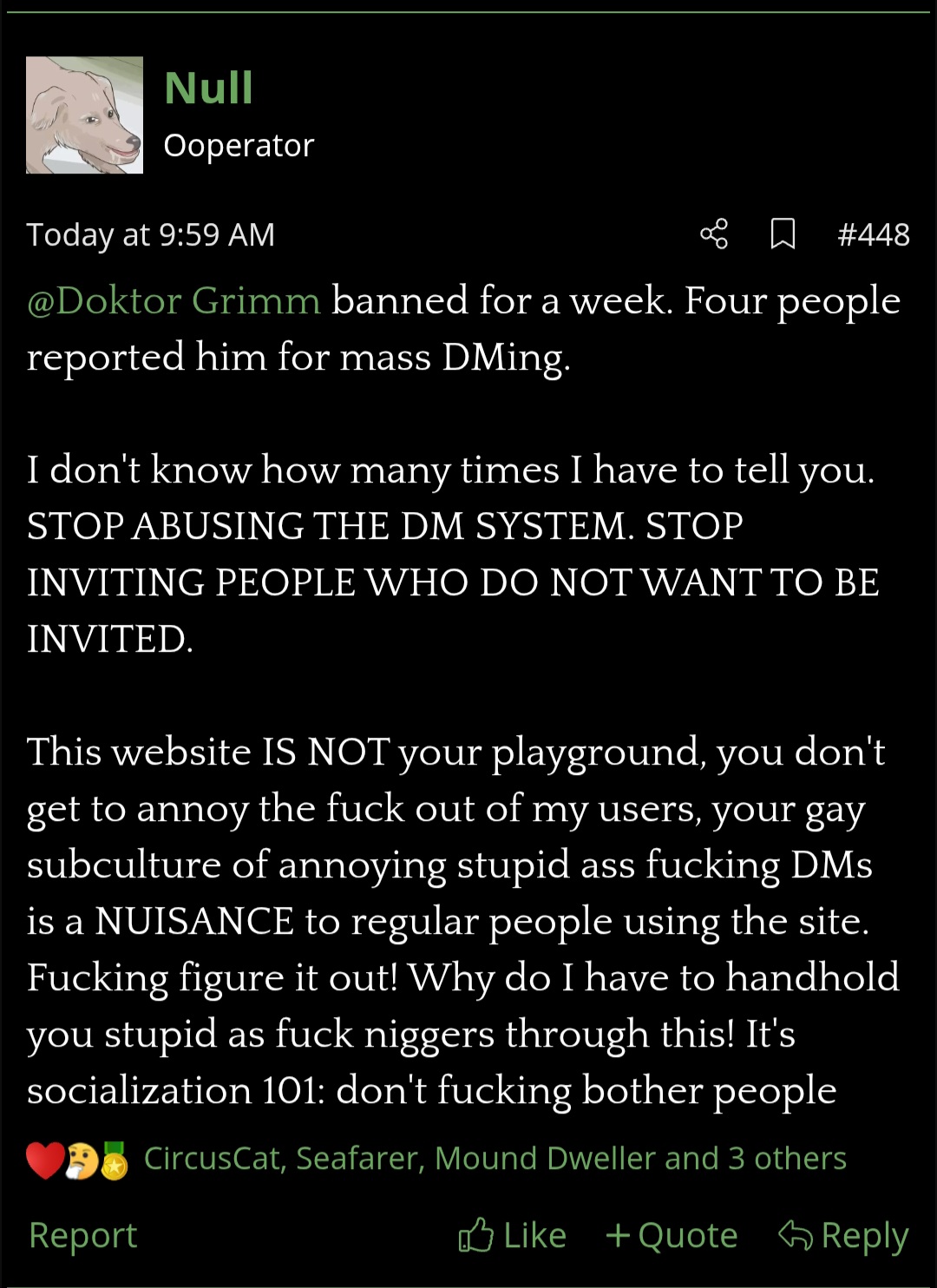Image resolution: width=937 pixels, height=1288 pixels.
Task: Report this post
Action: click(83, 1235)
